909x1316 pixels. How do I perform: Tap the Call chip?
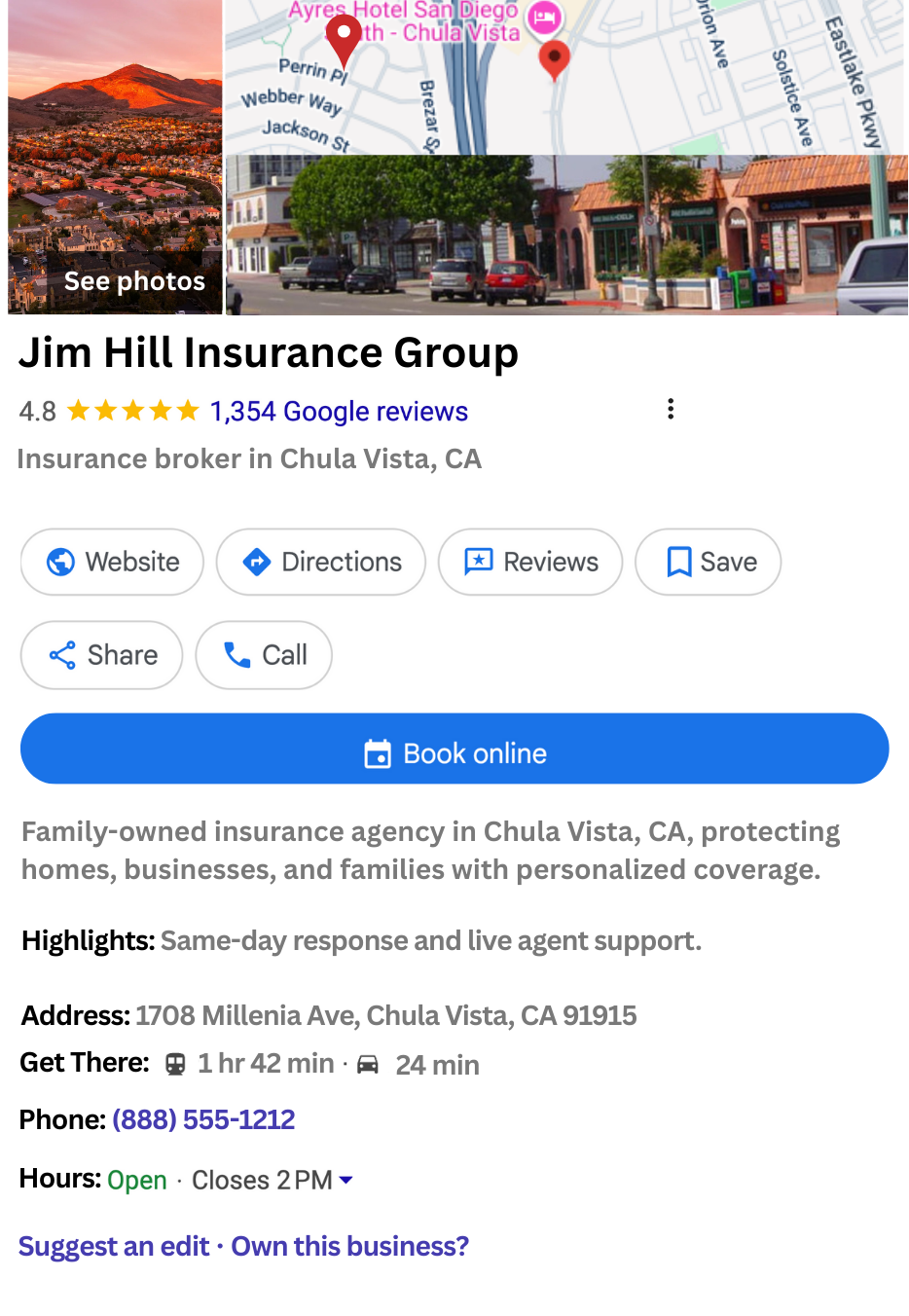264,655
